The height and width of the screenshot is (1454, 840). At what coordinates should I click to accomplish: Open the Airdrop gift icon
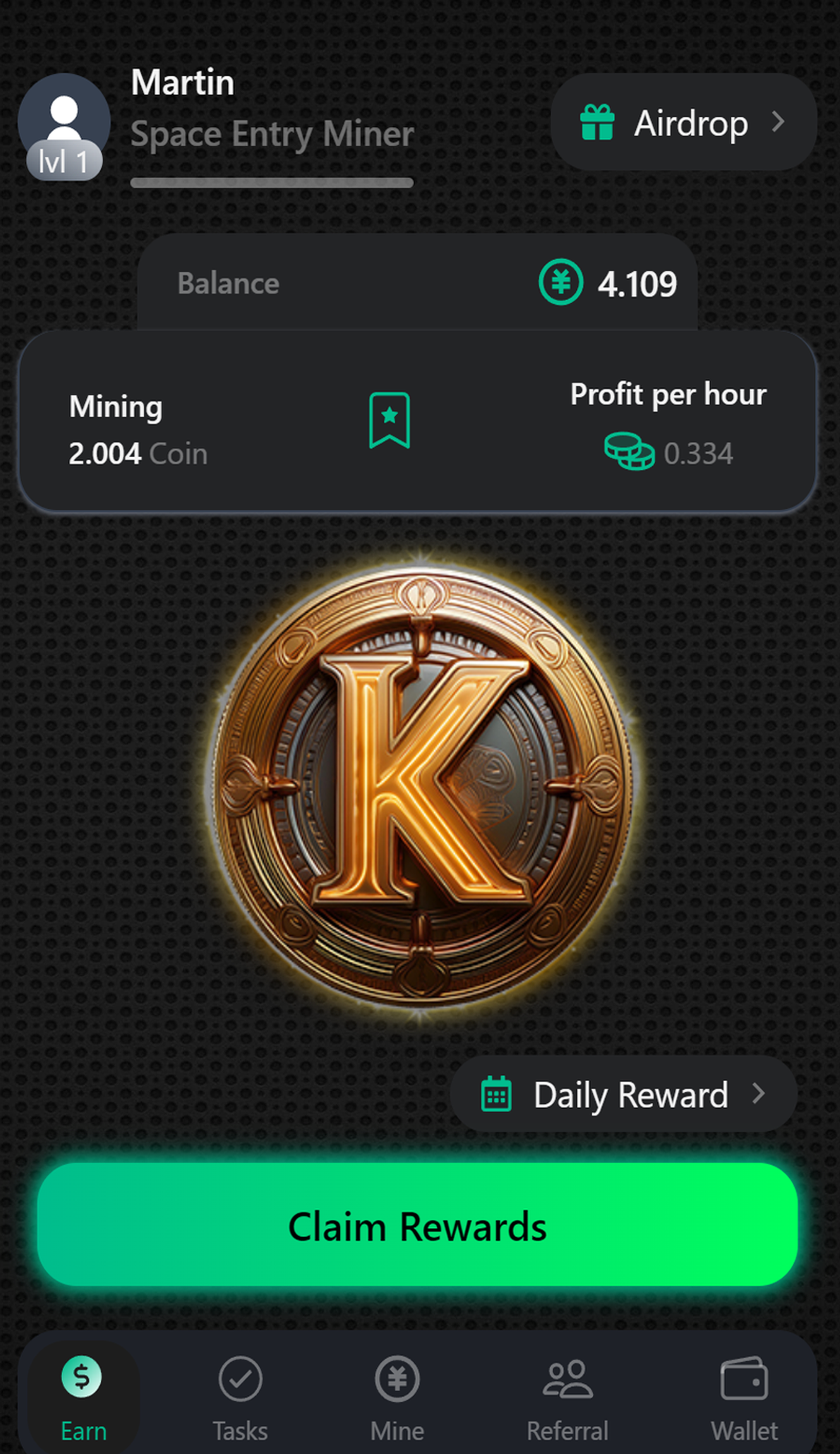pos(598,122)
